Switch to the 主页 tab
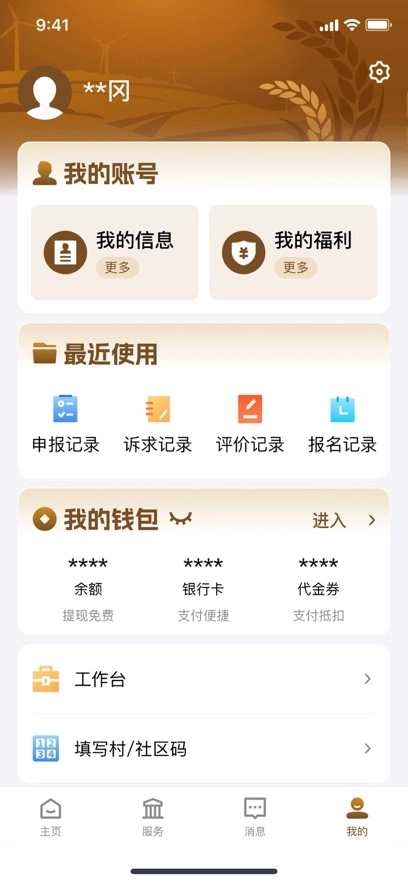408x883 pixels. (51, 817)
